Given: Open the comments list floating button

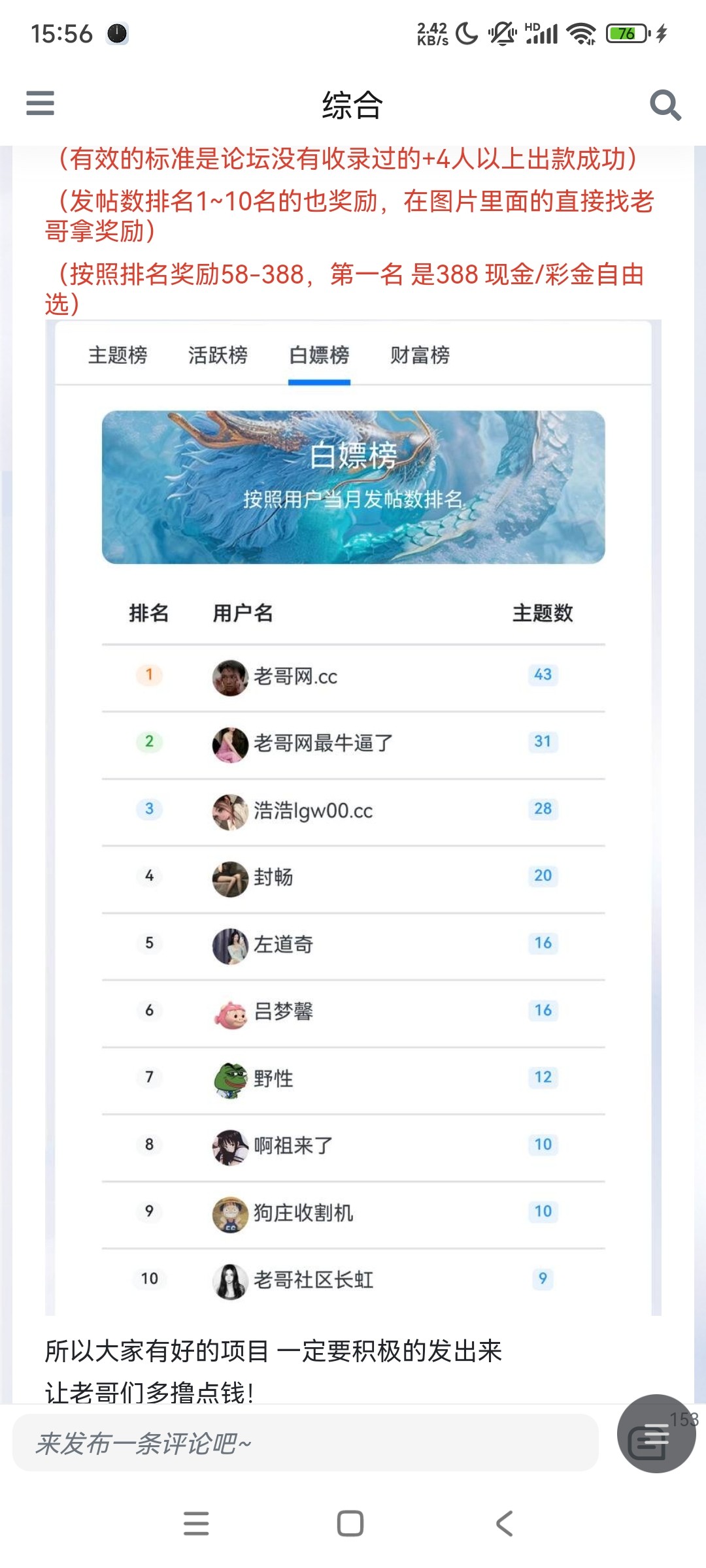Looking at the screenshot, I should (656, 1434).
